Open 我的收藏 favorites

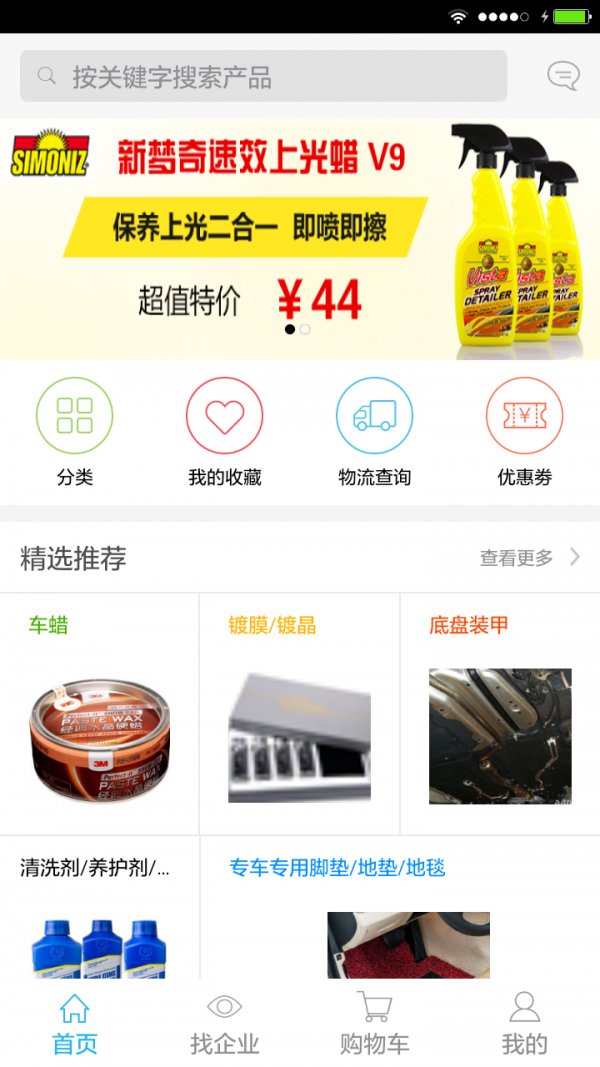pos(225,432)
